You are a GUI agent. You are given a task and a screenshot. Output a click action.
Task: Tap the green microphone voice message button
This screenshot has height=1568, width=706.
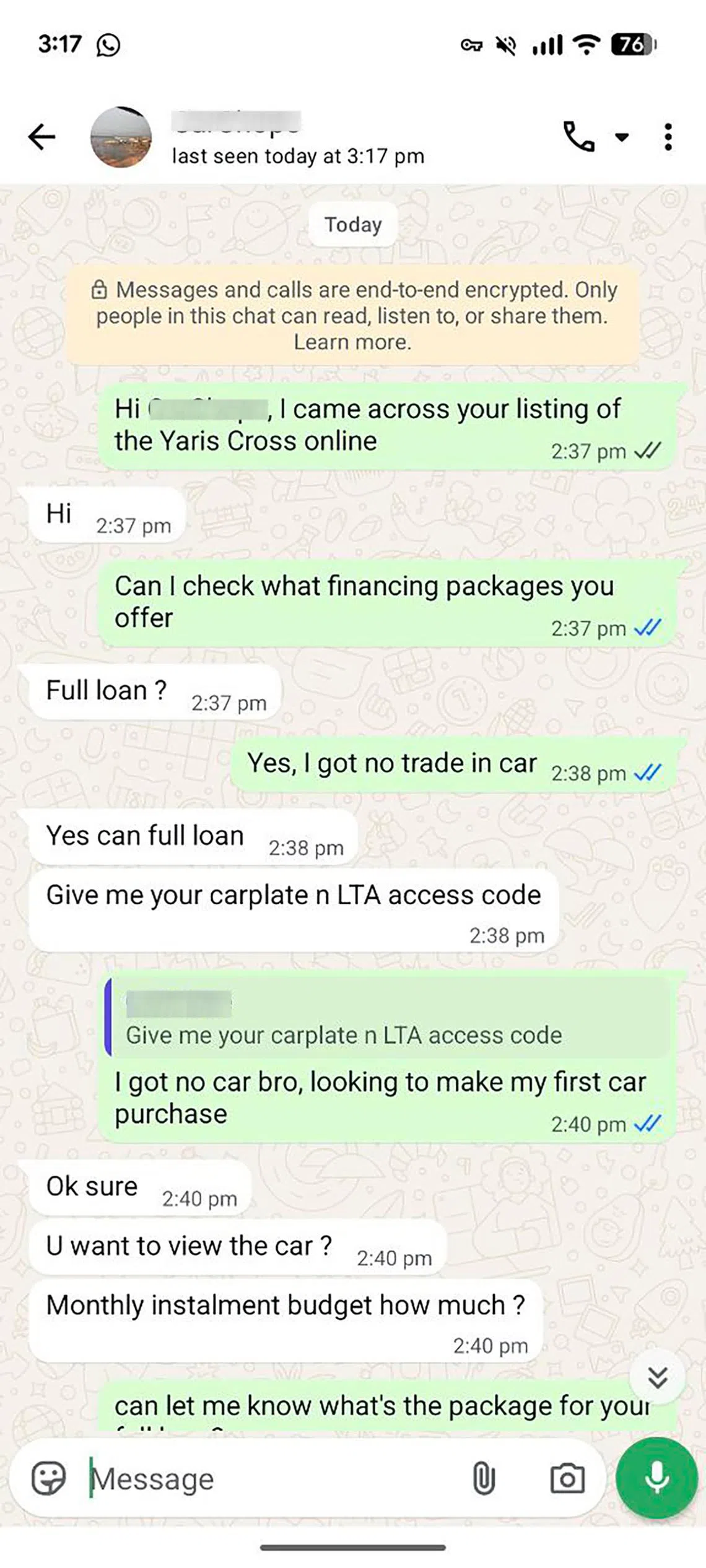656,1478
